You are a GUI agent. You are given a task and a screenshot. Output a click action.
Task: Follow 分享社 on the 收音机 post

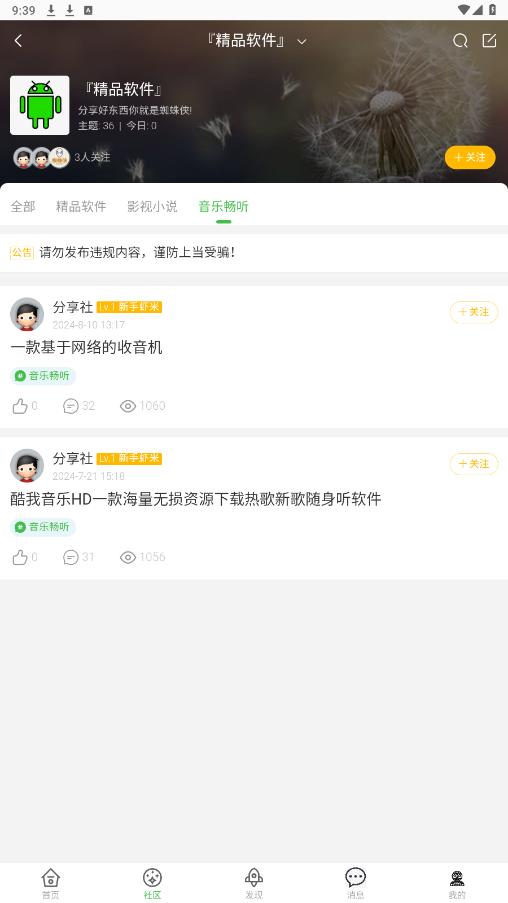point(473,312)
